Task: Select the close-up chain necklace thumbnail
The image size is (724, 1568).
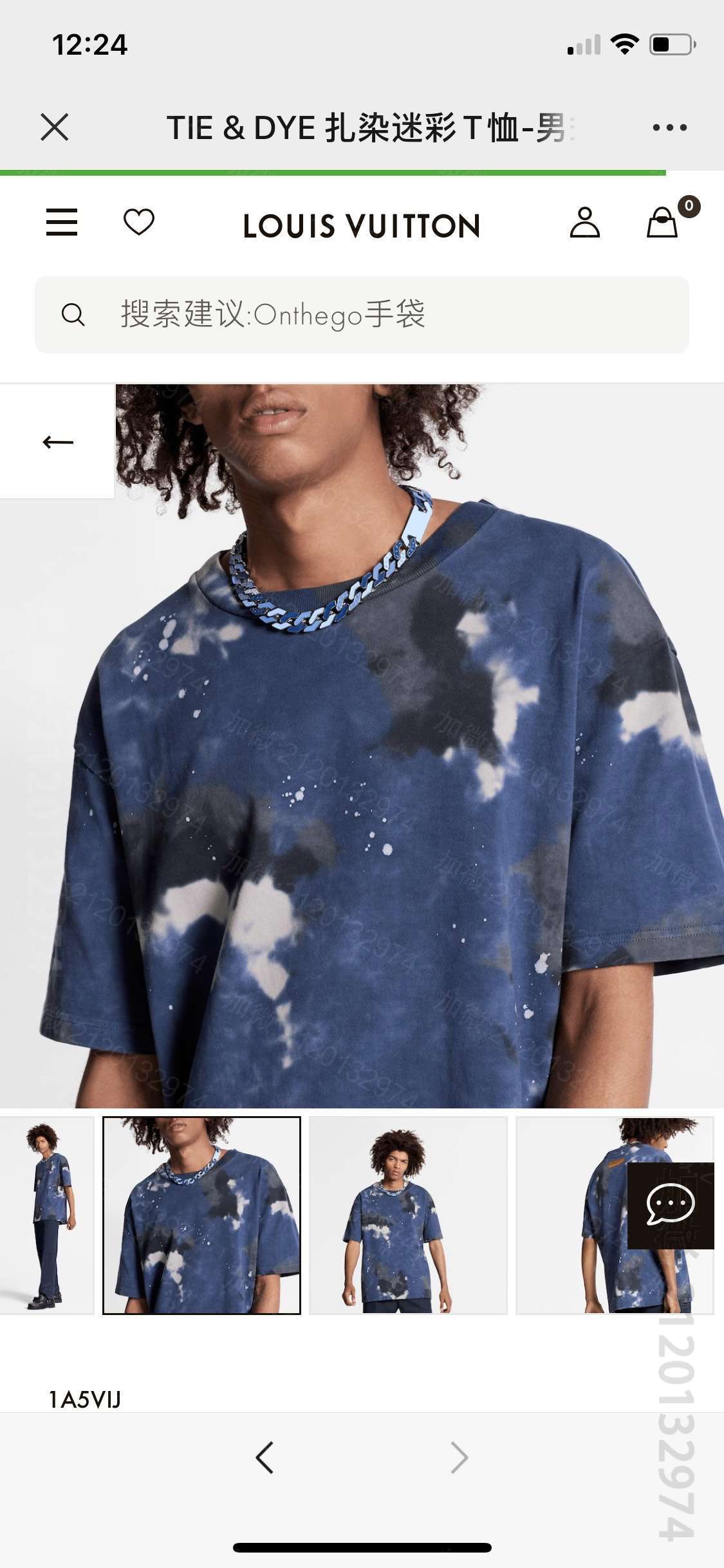Action: coord(201,1215)
